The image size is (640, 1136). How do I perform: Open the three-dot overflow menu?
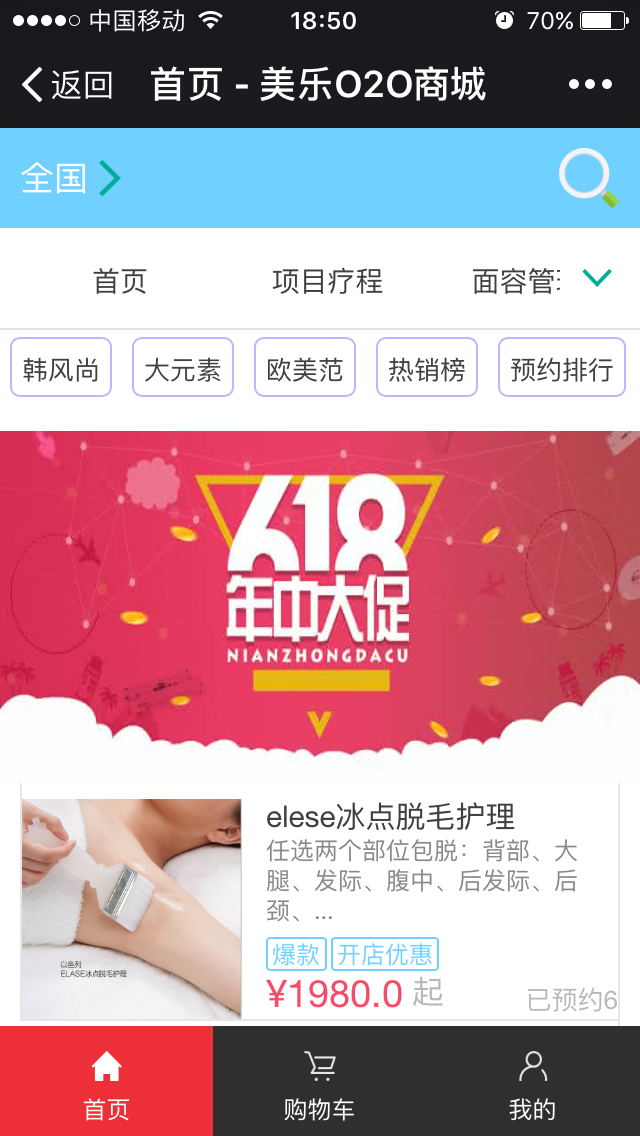click(589, 85)
